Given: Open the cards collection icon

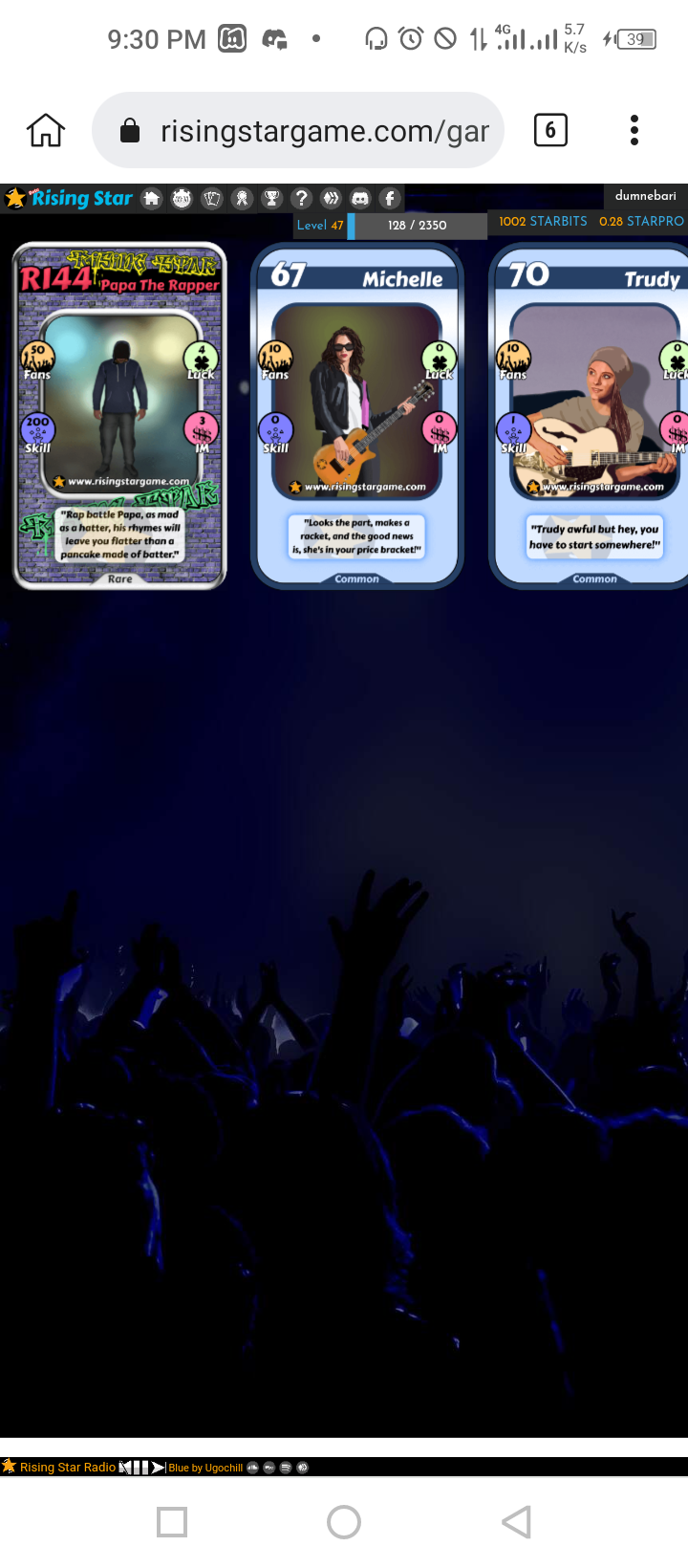Looking at the screenshot, I should click(211, 198).
